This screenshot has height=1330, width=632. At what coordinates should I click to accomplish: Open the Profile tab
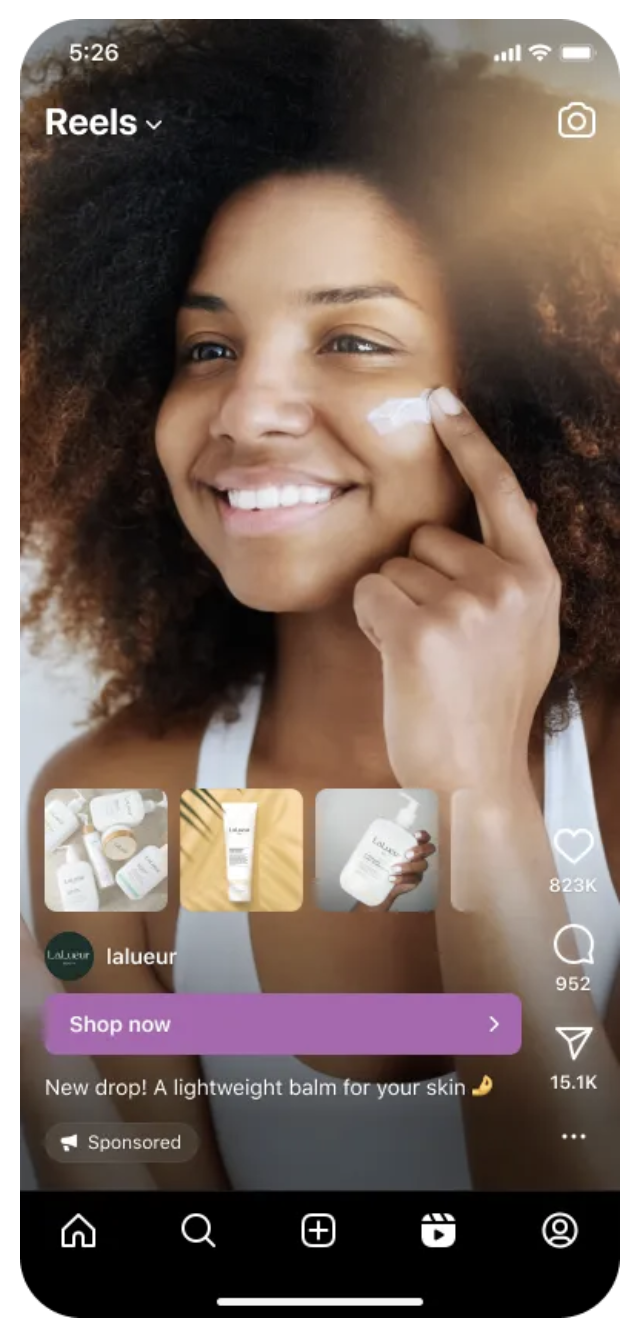[x=560, y=1232]
